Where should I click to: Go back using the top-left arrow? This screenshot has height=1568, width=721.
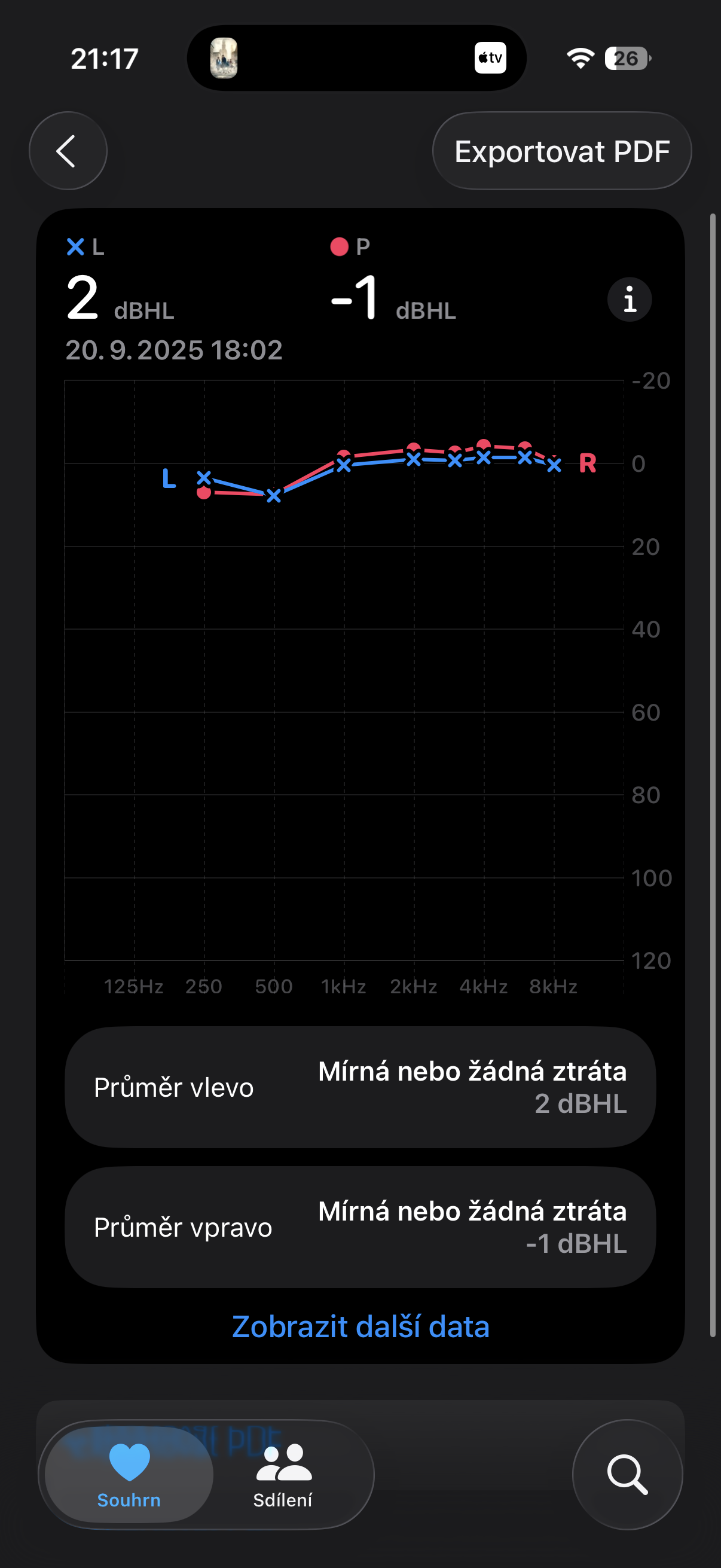68,151
